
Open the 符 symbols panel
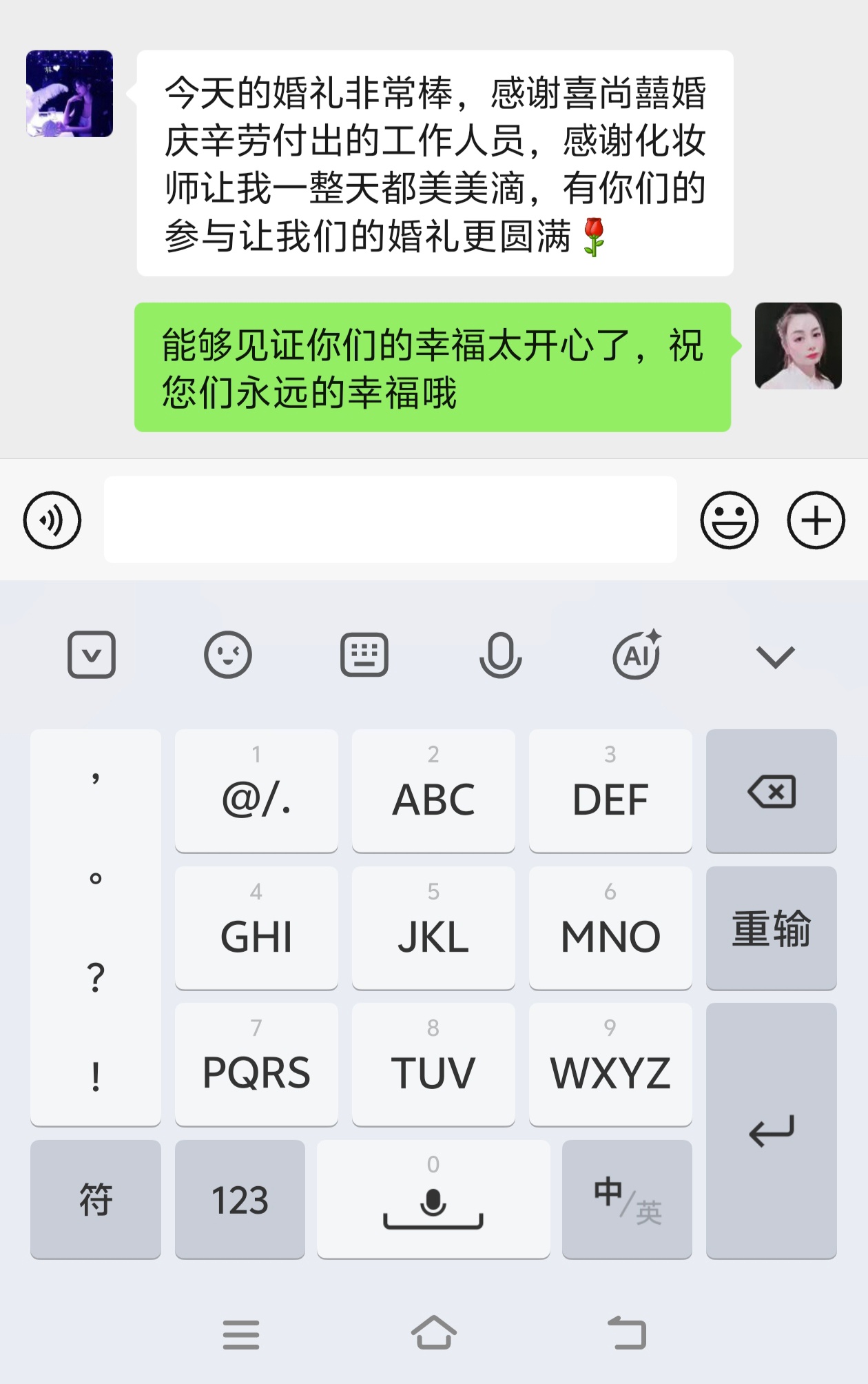point(96,1199)
